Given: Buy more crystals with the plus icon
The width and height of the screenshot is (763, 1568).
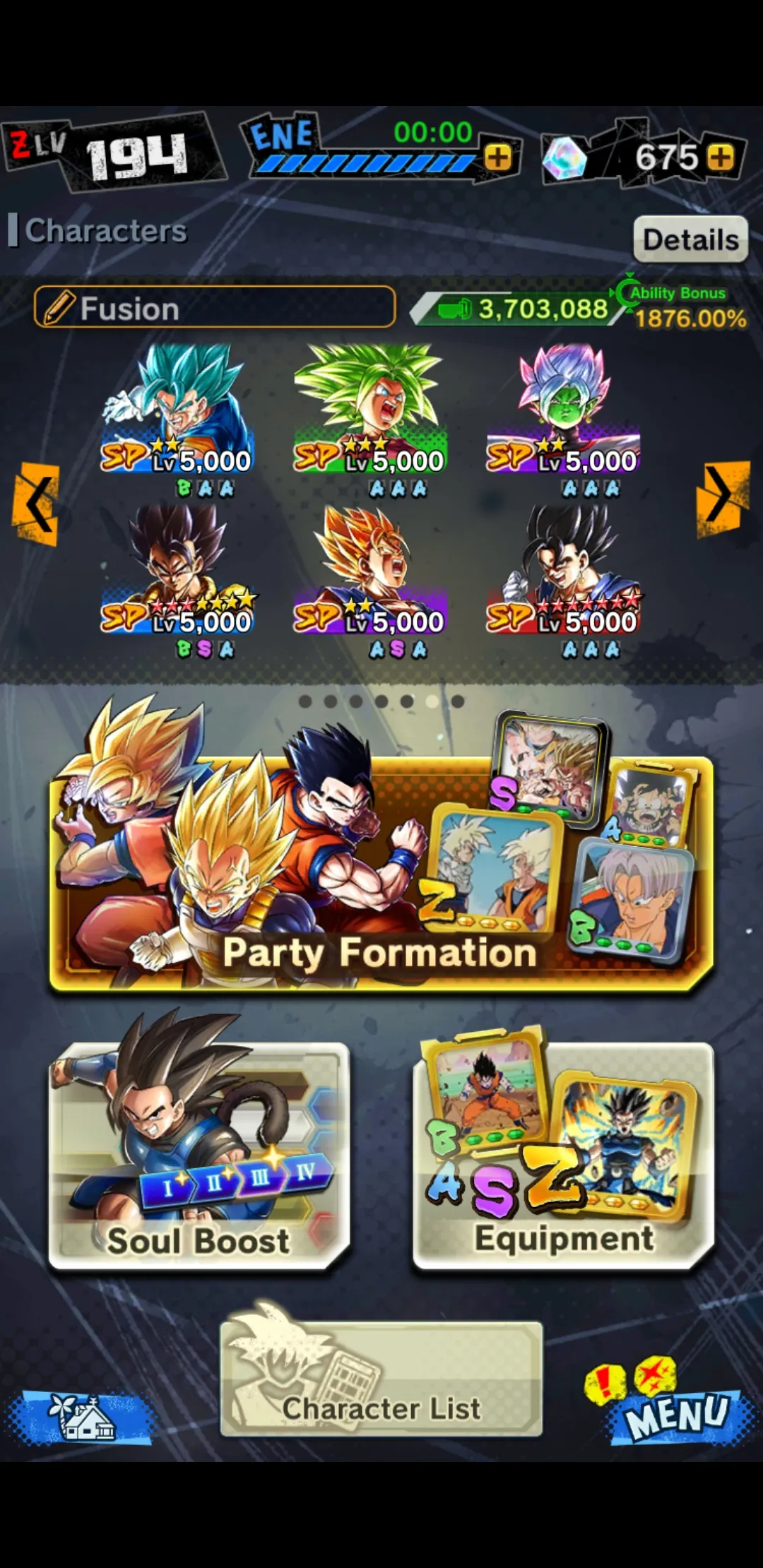Looking at the screenshot, I should 721,158.
